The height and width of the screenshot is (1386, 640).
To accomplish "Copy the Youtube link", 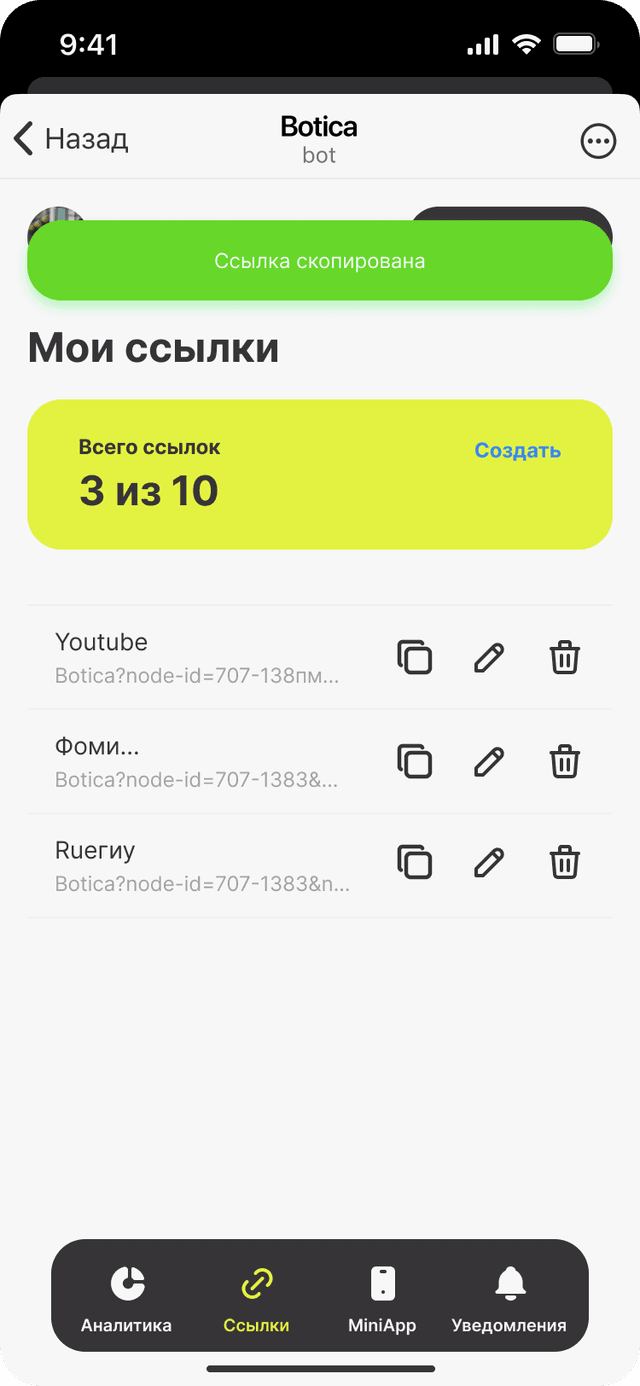I will tap(415, 658).
